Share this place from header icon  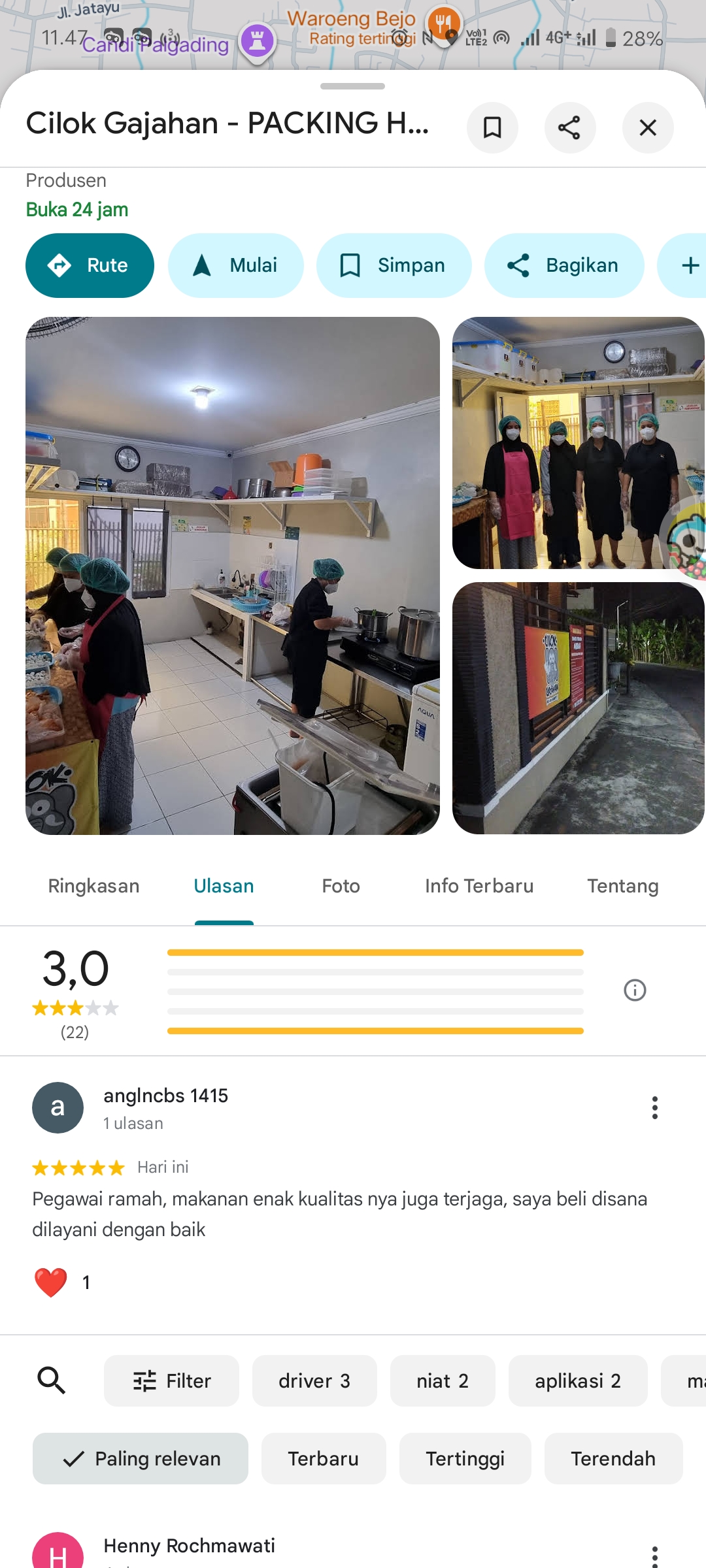pos(569,127)
